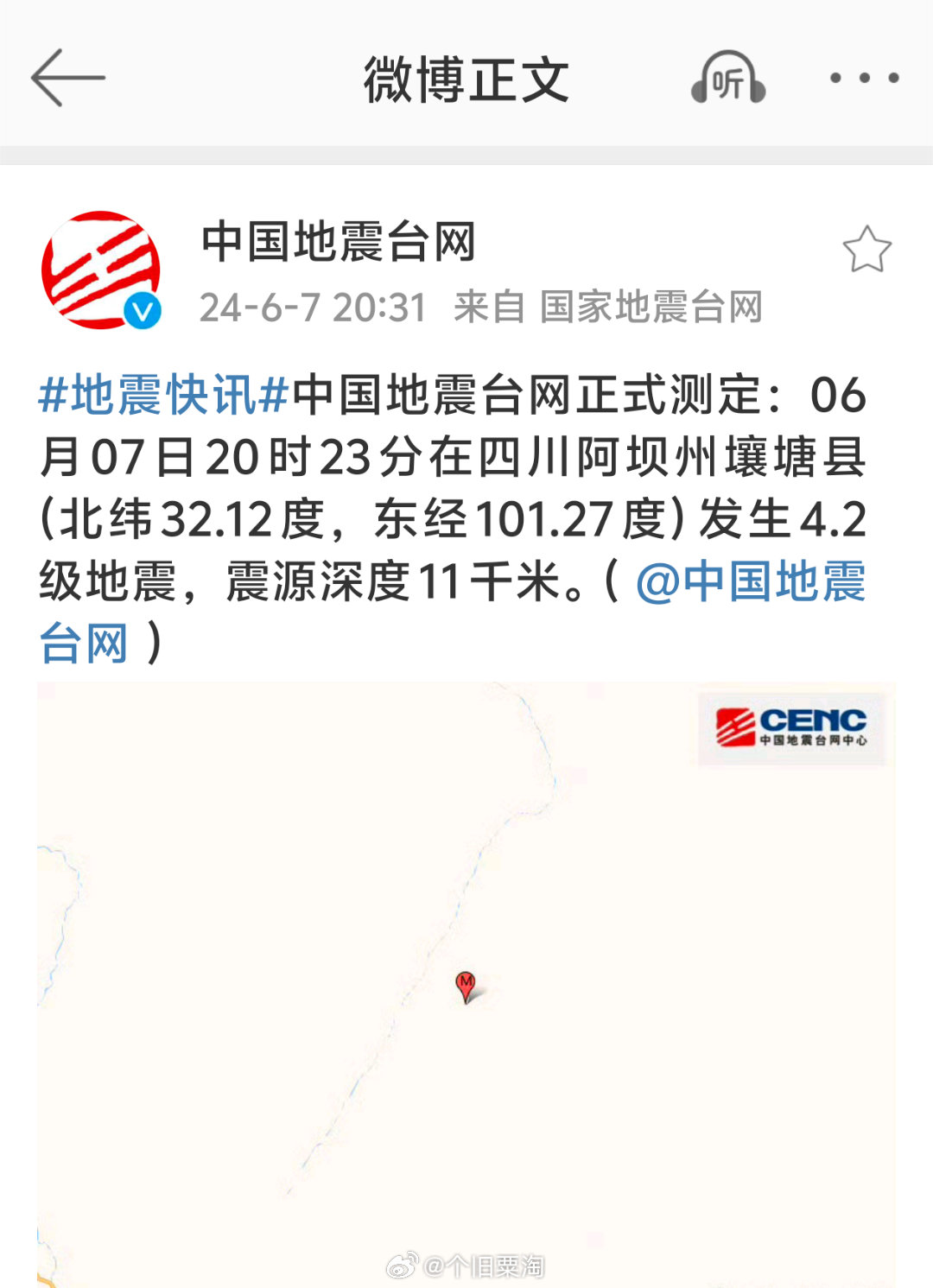Open source 国家地震台网 link
Image resolution: width=933 pixels, height=1288 pixels.
651,308
